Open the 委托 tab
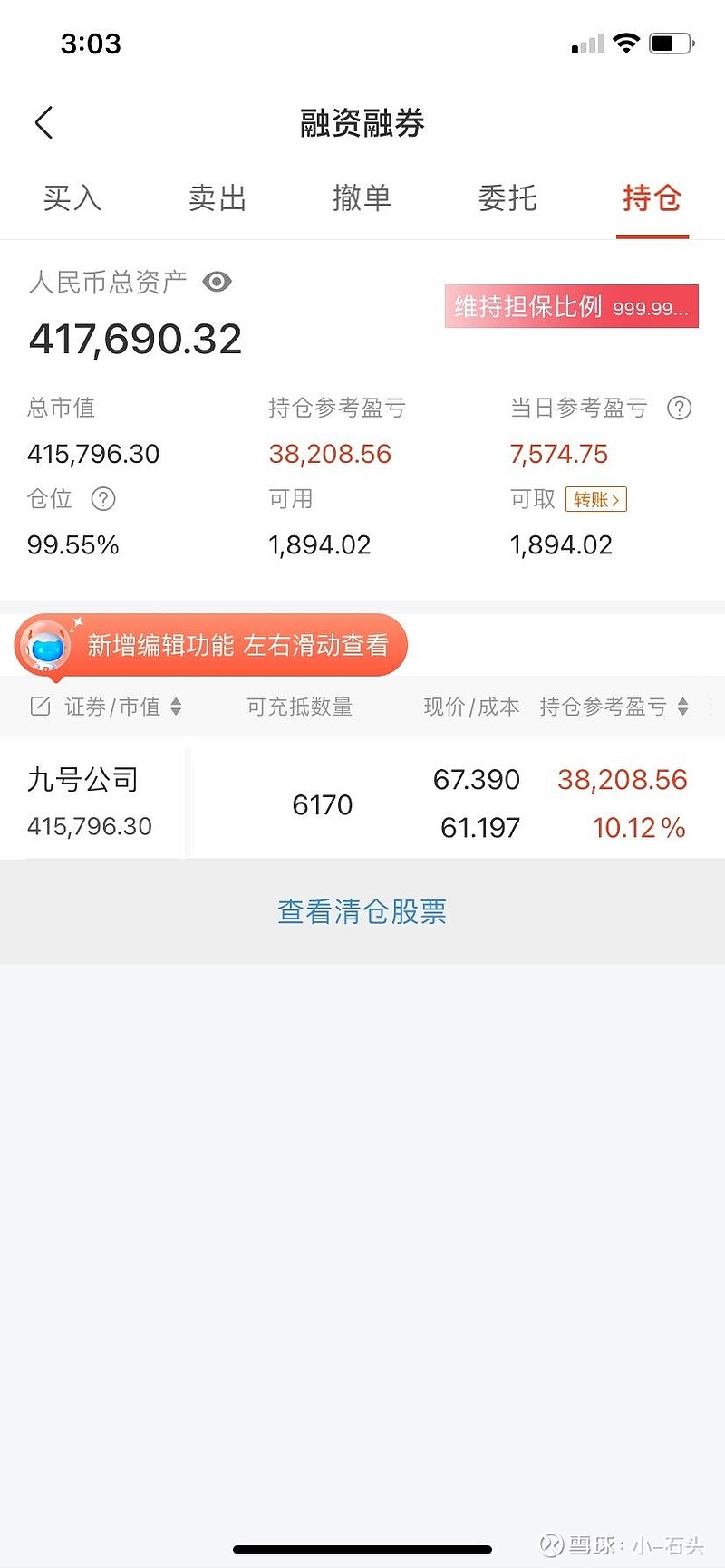Image resolution: width=725 pixels, height=1568 pixels. pyautogui.click(x=507, y=197)
